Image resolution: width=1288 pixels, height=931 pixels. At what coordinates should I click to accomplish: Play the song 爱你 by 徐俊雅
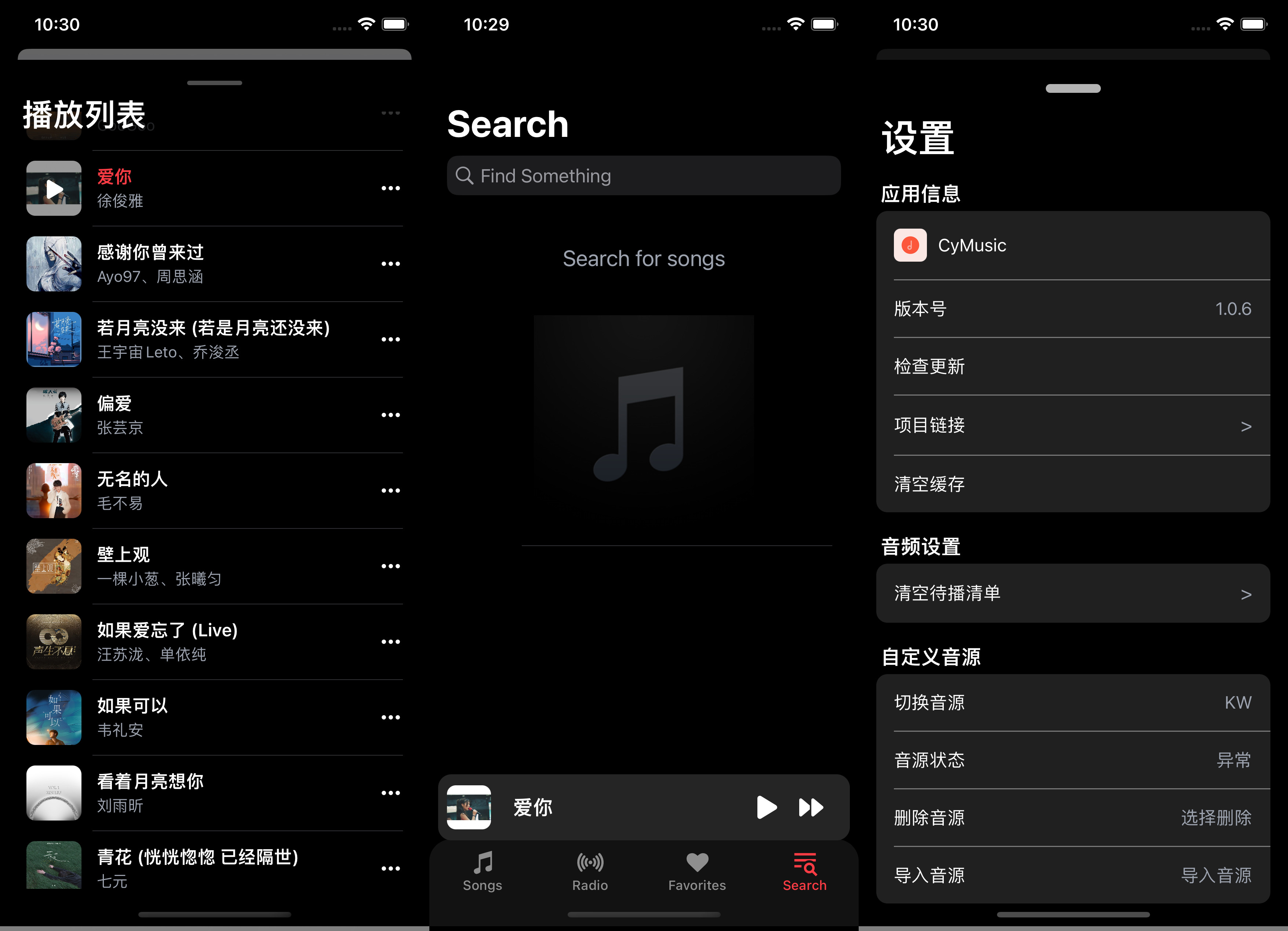tap(54, 189)
